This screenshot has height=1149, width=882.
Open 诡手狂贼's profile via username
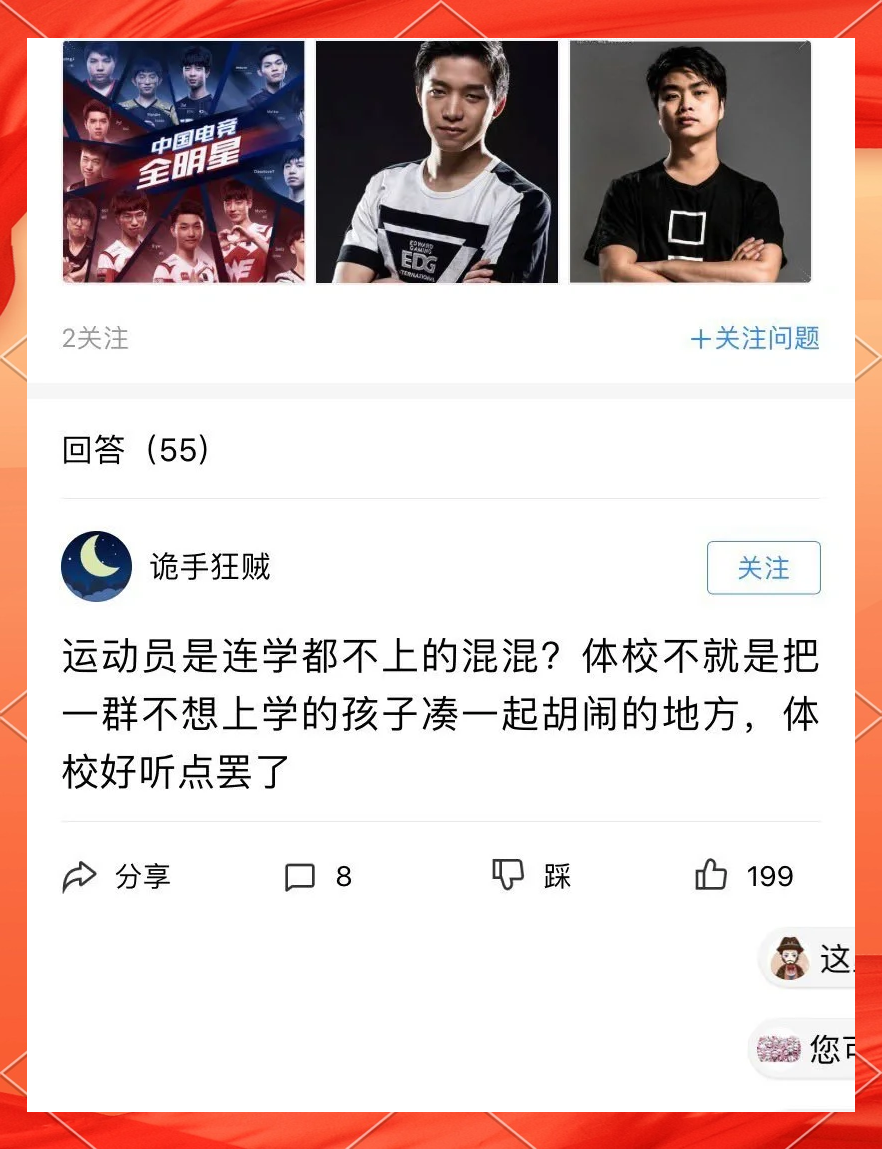tap(209, 566)
